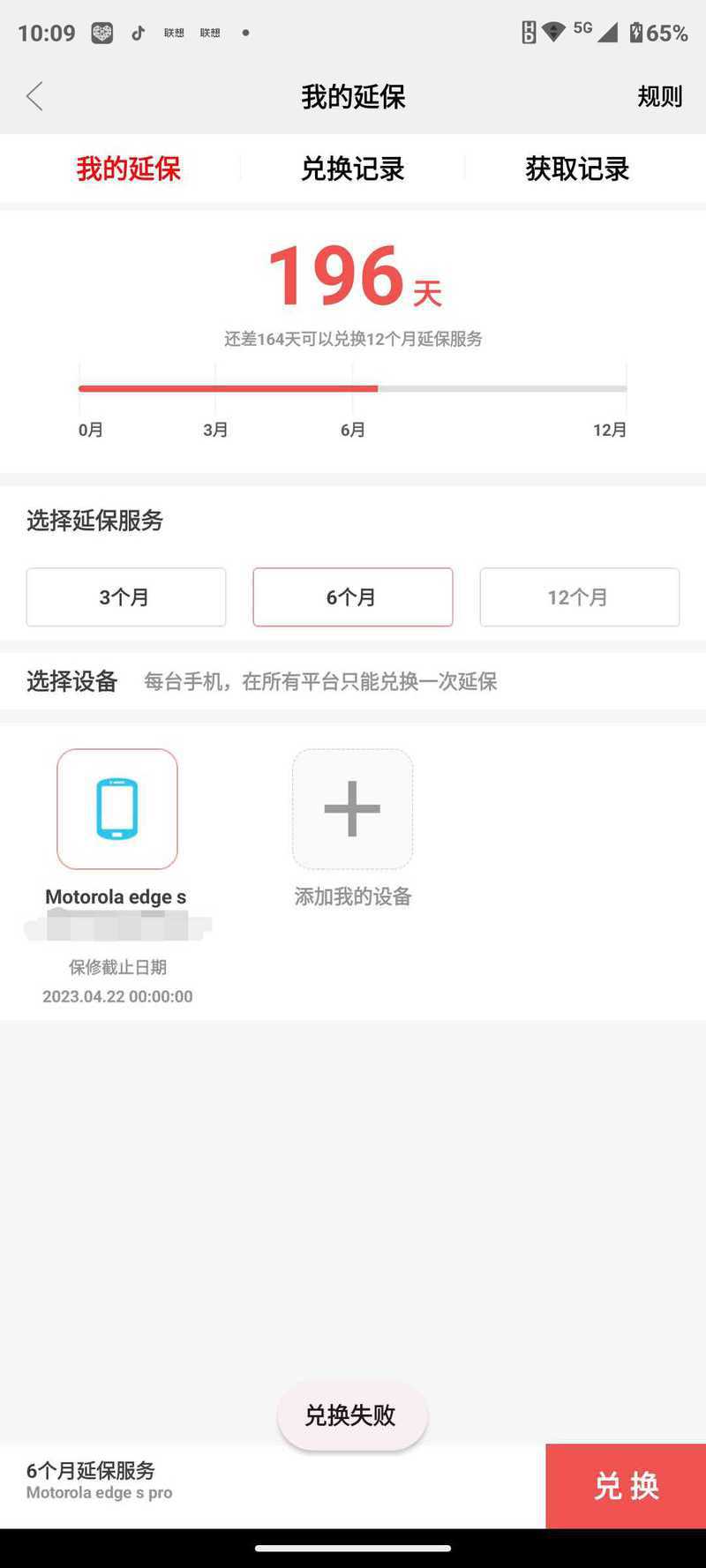Open the 规则 rules page
The width and height of the screenshot is (706, 1568).
(660, 96)
